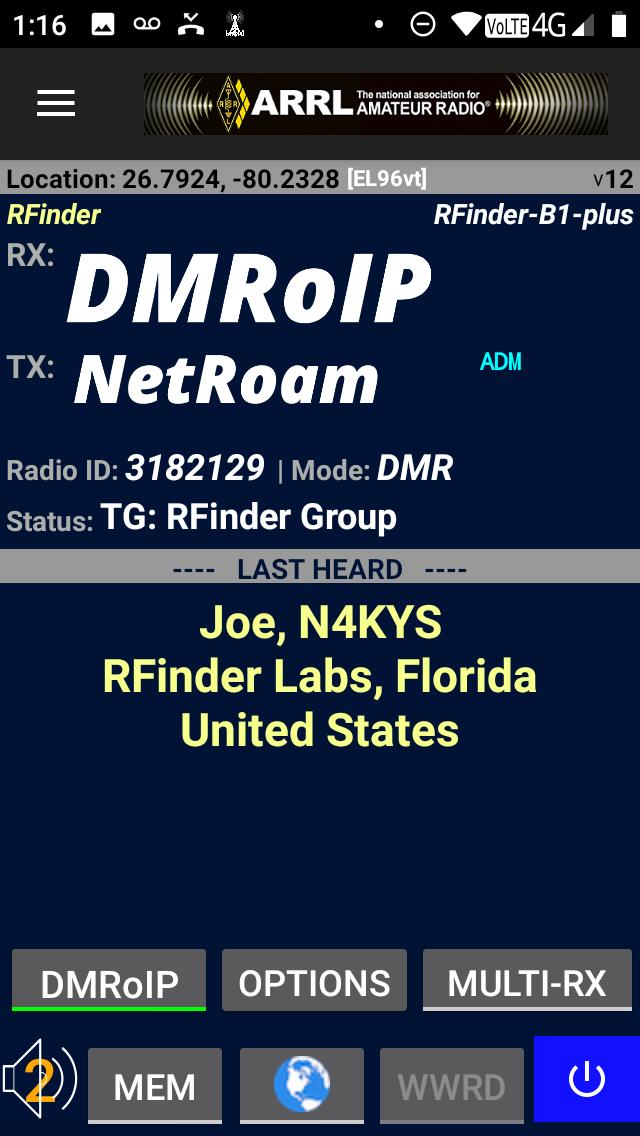Image resolution: width=640 pixels, height=1136 pixels.
Task: Open the MEM memory channels
Action: (x=155, y=1085)
